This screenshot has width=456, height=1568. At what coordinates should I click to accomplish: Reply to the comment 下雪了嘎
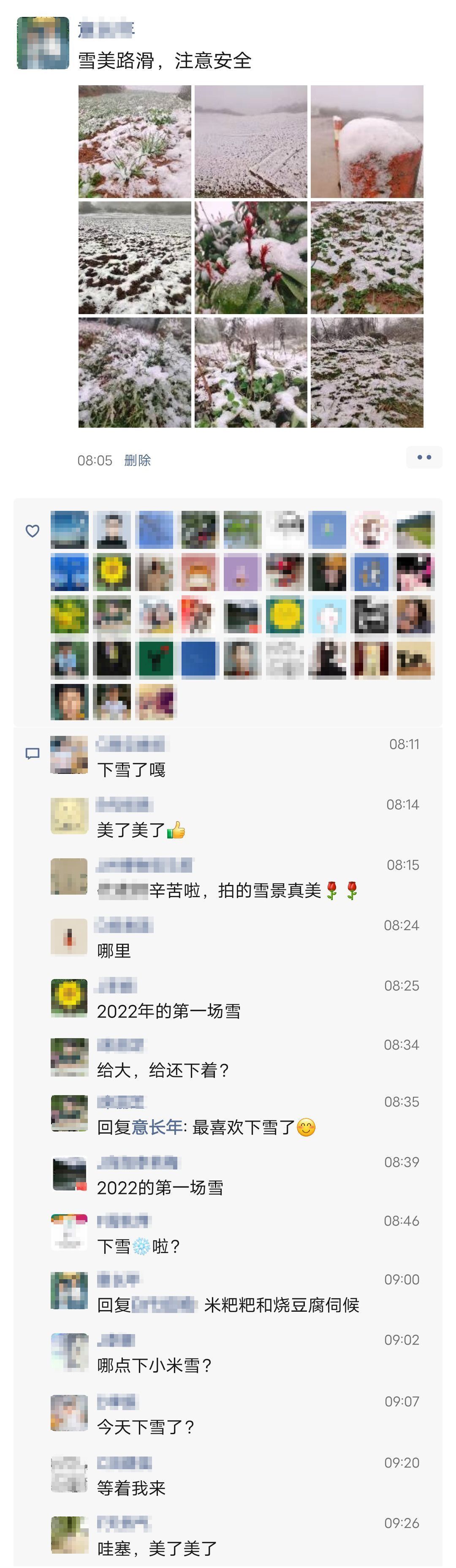131,770
